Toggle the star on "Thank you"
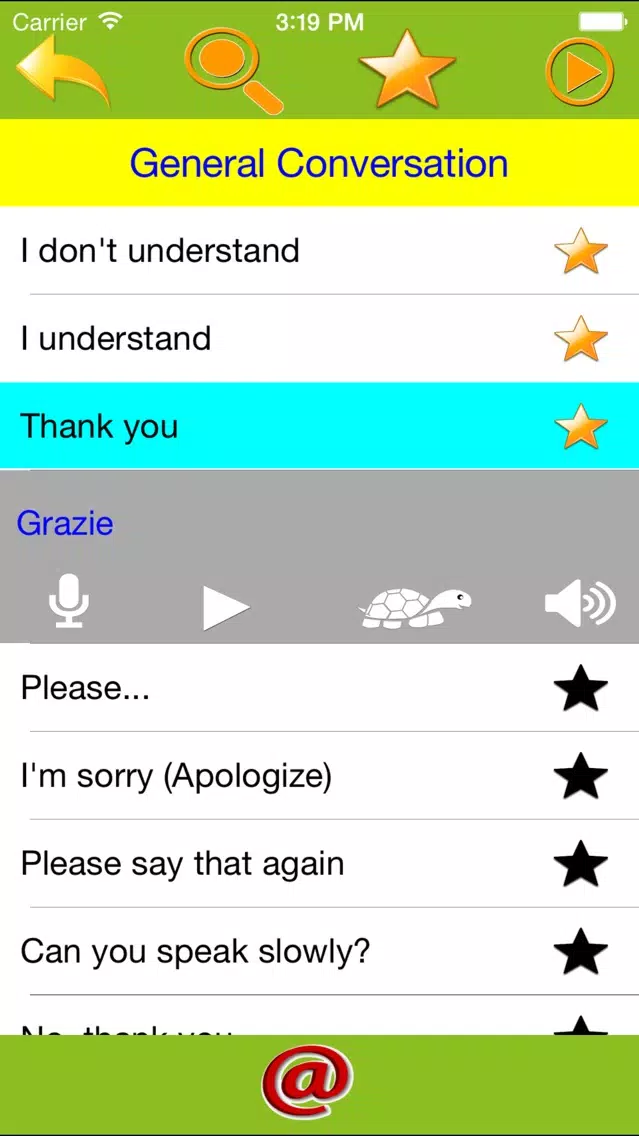639x1136 pixels. click(580, 426)
